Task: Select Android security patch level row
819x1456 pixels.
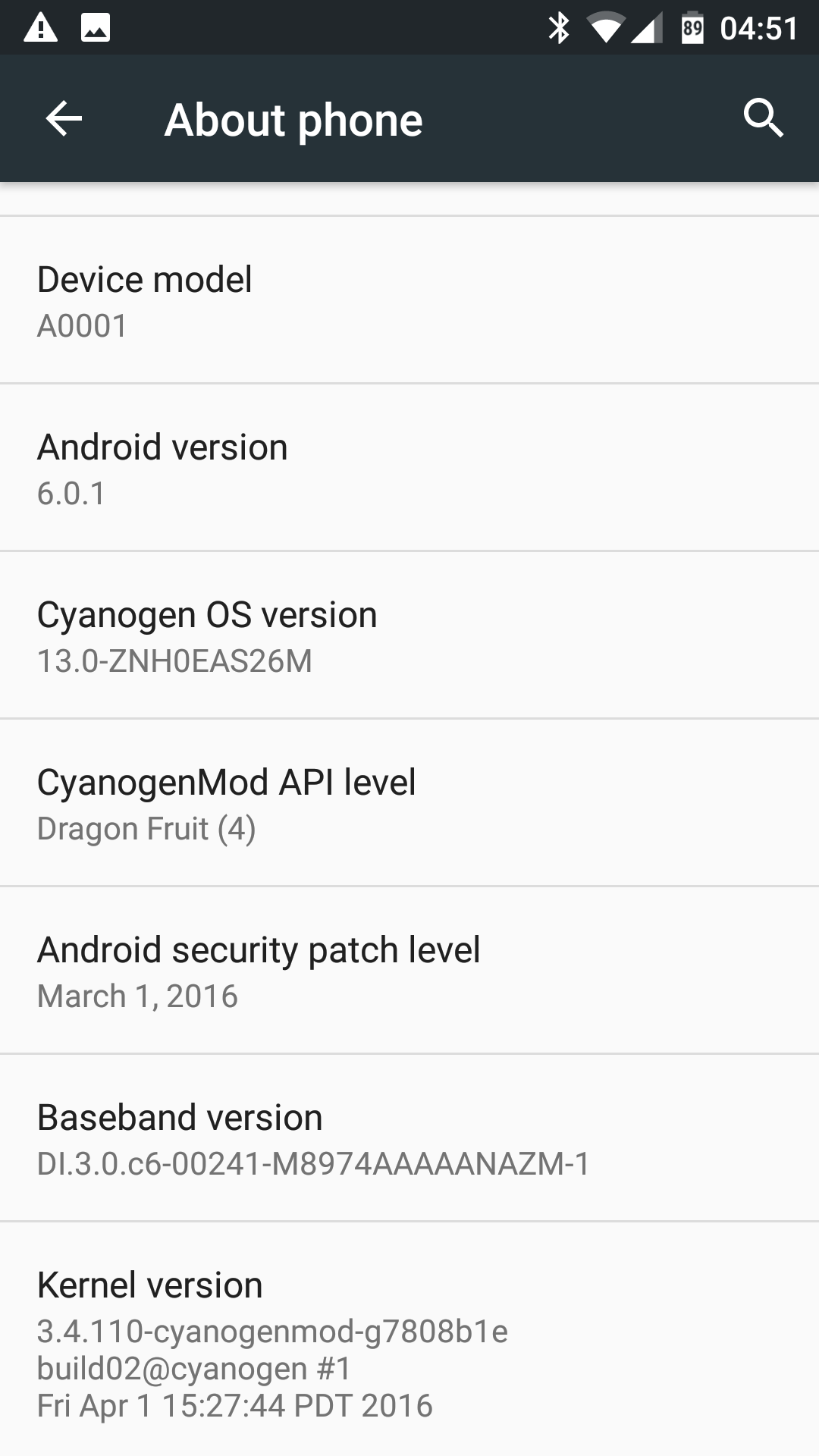Action: pyautogui.click(x=409, y=971)
